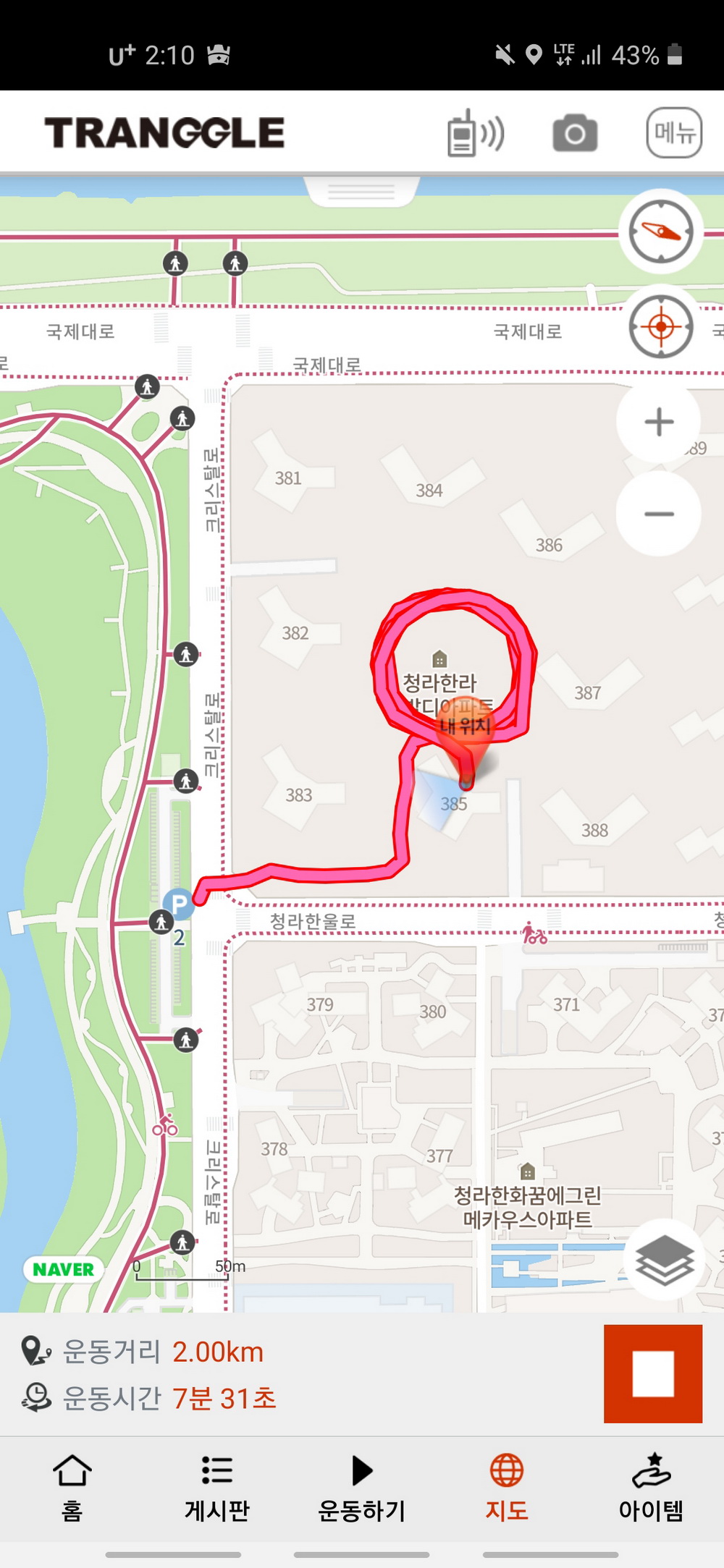Tap the parking P marker
This screenshot has width=724, height=1568.
[x=178, y=903]
